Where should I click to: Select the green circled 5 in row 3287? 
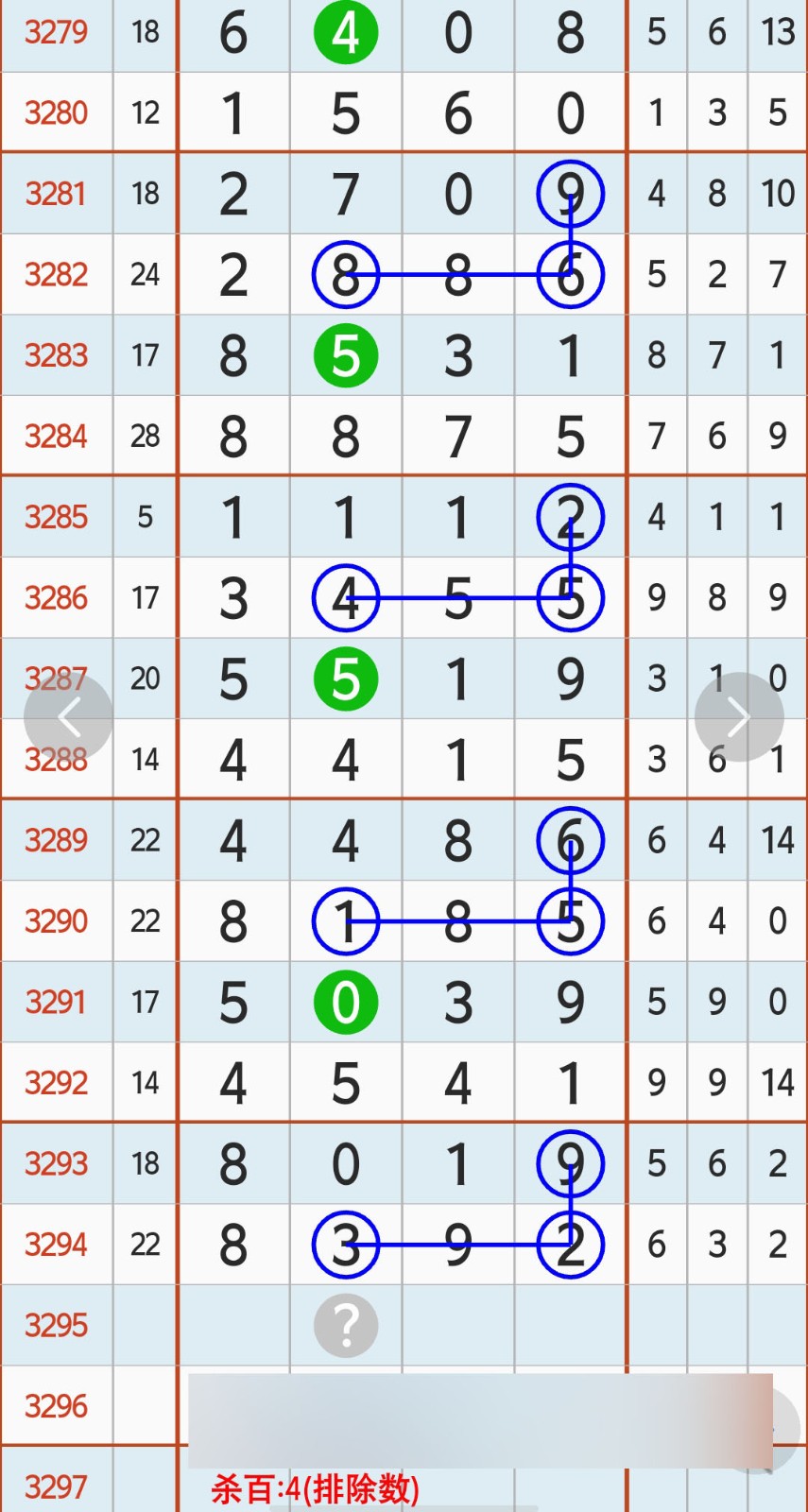point(346,678)
